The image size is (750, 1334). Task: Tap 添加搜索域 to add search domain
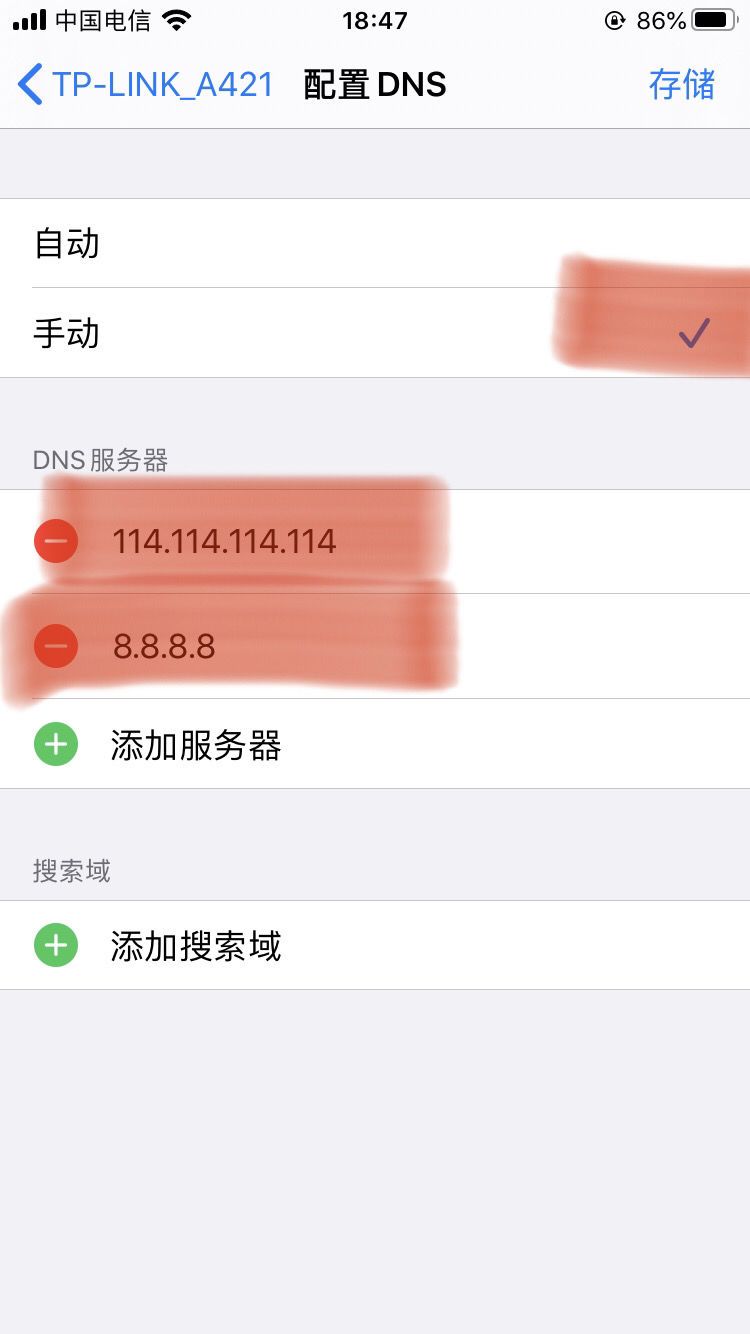196,946
